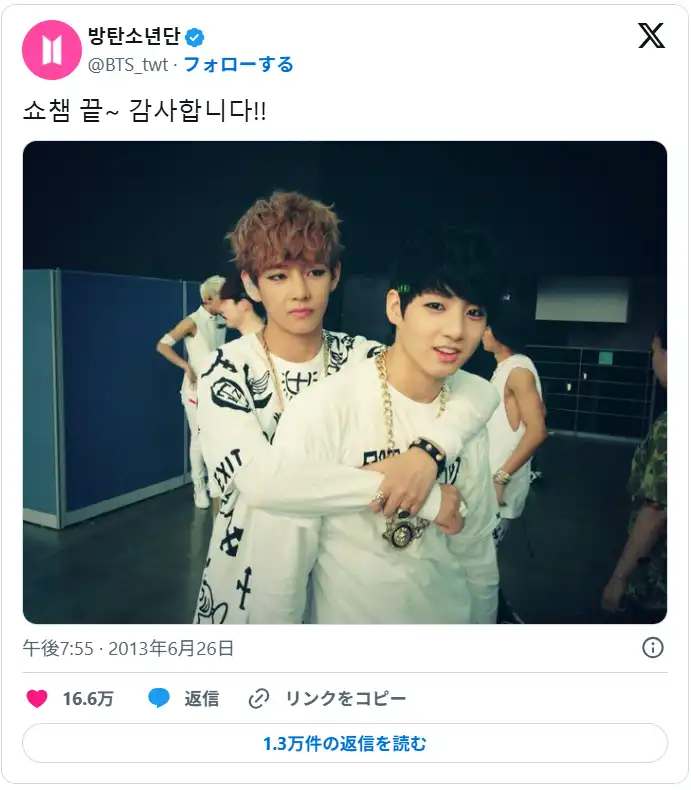Copy the link with リンクをコピー
The width and height of the screenshot is (691, 790).
(x=327, y=698)
